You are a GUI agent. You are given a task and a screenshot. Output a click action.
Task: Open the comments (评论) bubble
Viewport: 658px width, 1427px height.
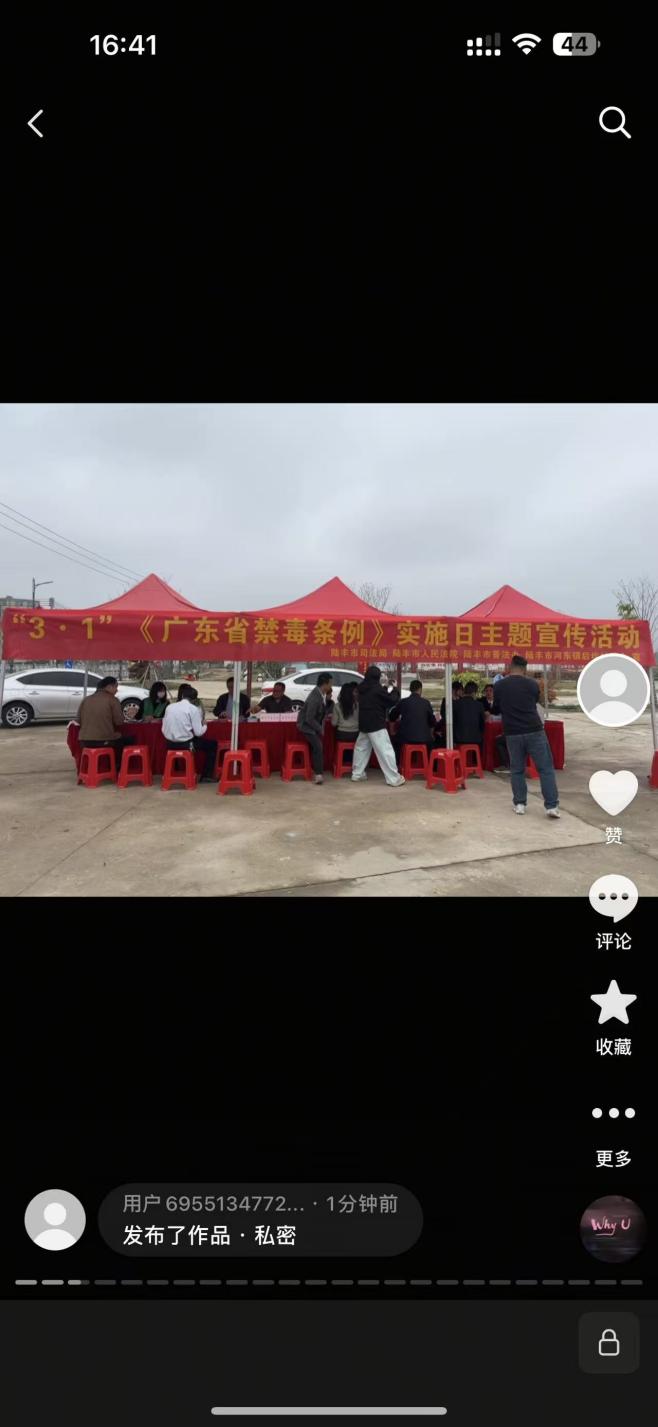pyautogui.click(x=613, y=899)
